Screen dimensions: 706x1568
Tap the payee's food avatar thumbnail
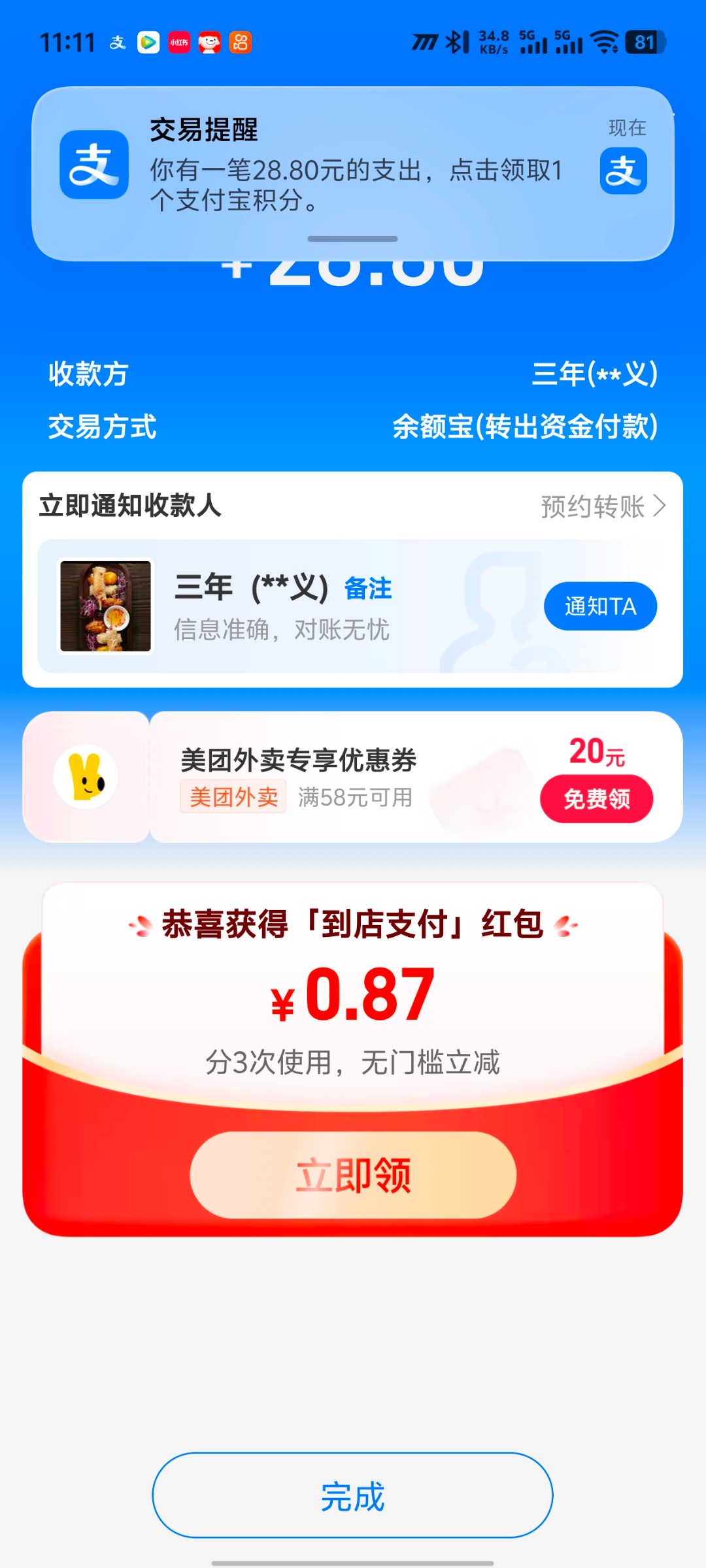click(107, 608)
